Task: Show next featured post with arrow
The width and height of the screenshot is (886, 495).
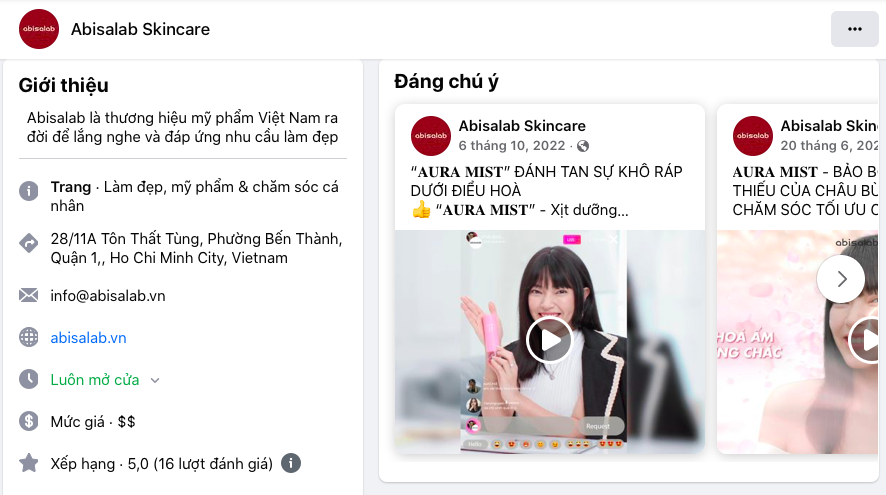Action: [840, 279]
